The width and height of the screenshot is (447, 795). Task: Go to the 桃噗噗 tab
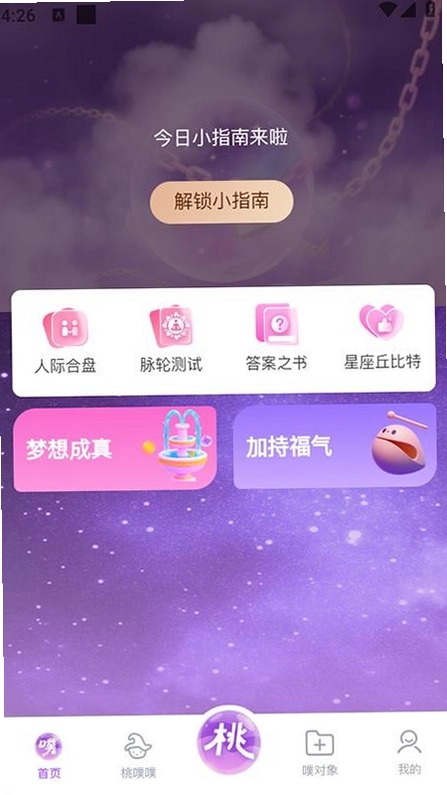138,755
